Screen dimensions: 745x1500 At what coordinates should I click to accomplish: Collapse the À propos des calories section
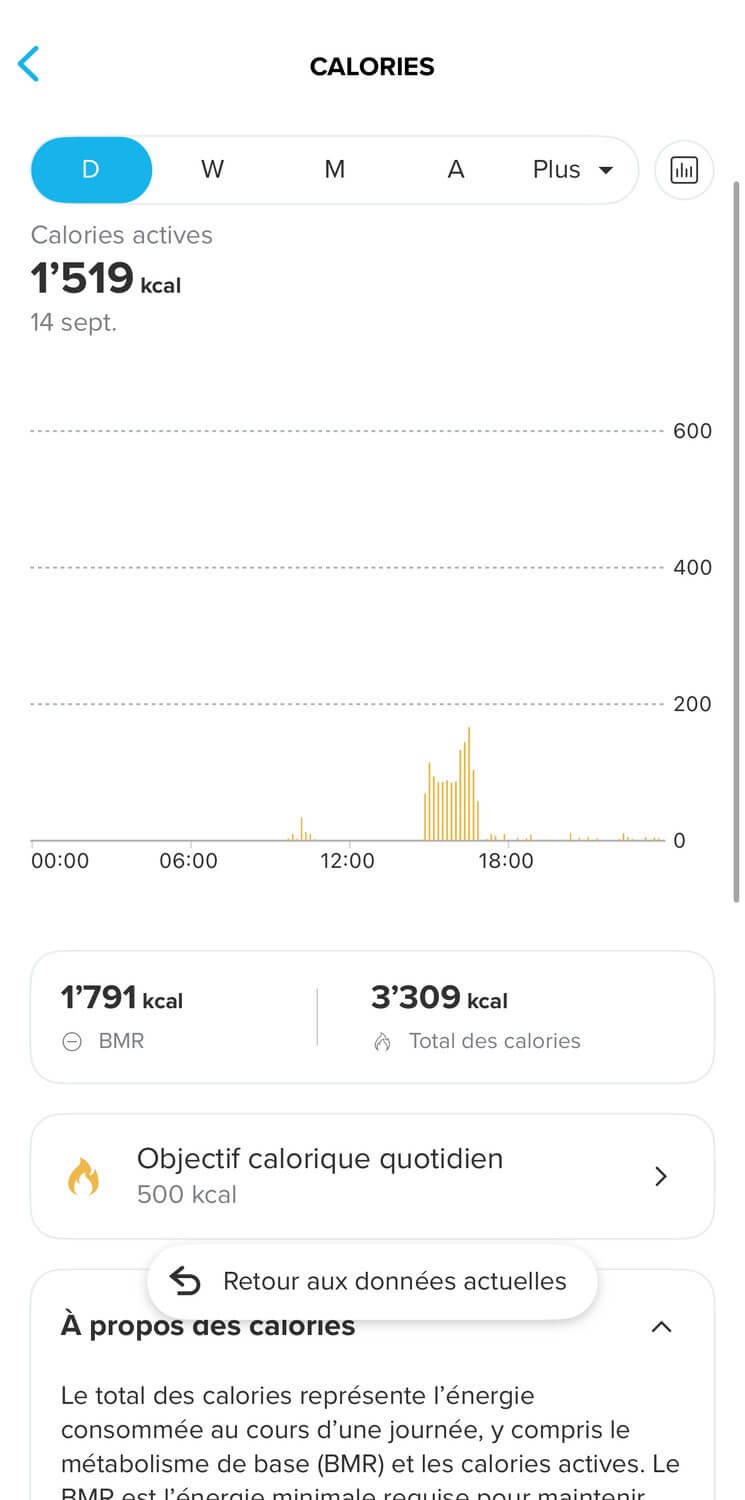(661, 1327)
